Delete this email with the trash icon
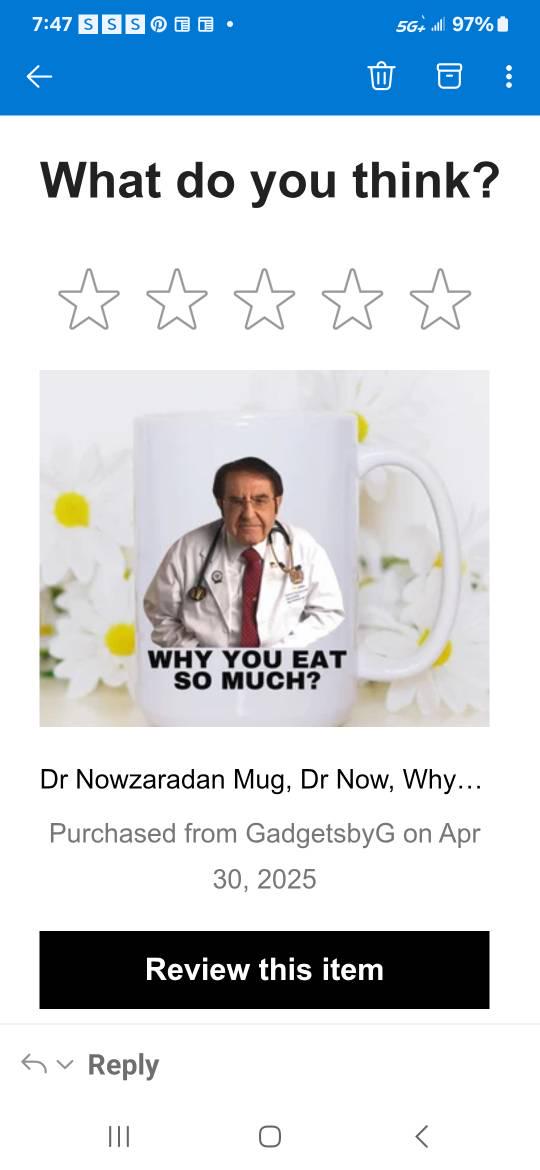Image resolution: width=540 pixels, height=1170 pixels. click(381, 75)
